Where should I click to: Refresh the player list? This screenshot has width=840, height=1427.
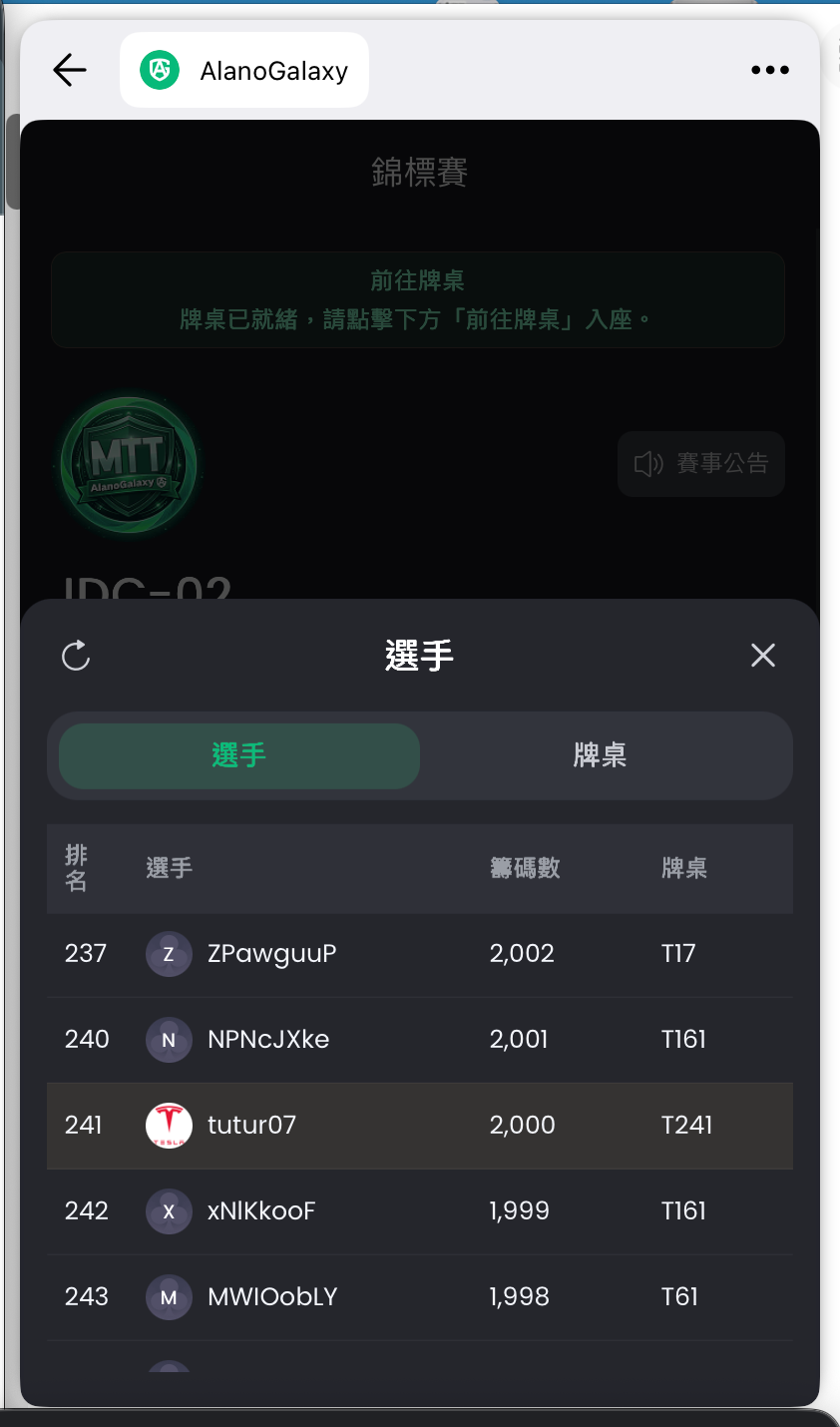(76, 656)
